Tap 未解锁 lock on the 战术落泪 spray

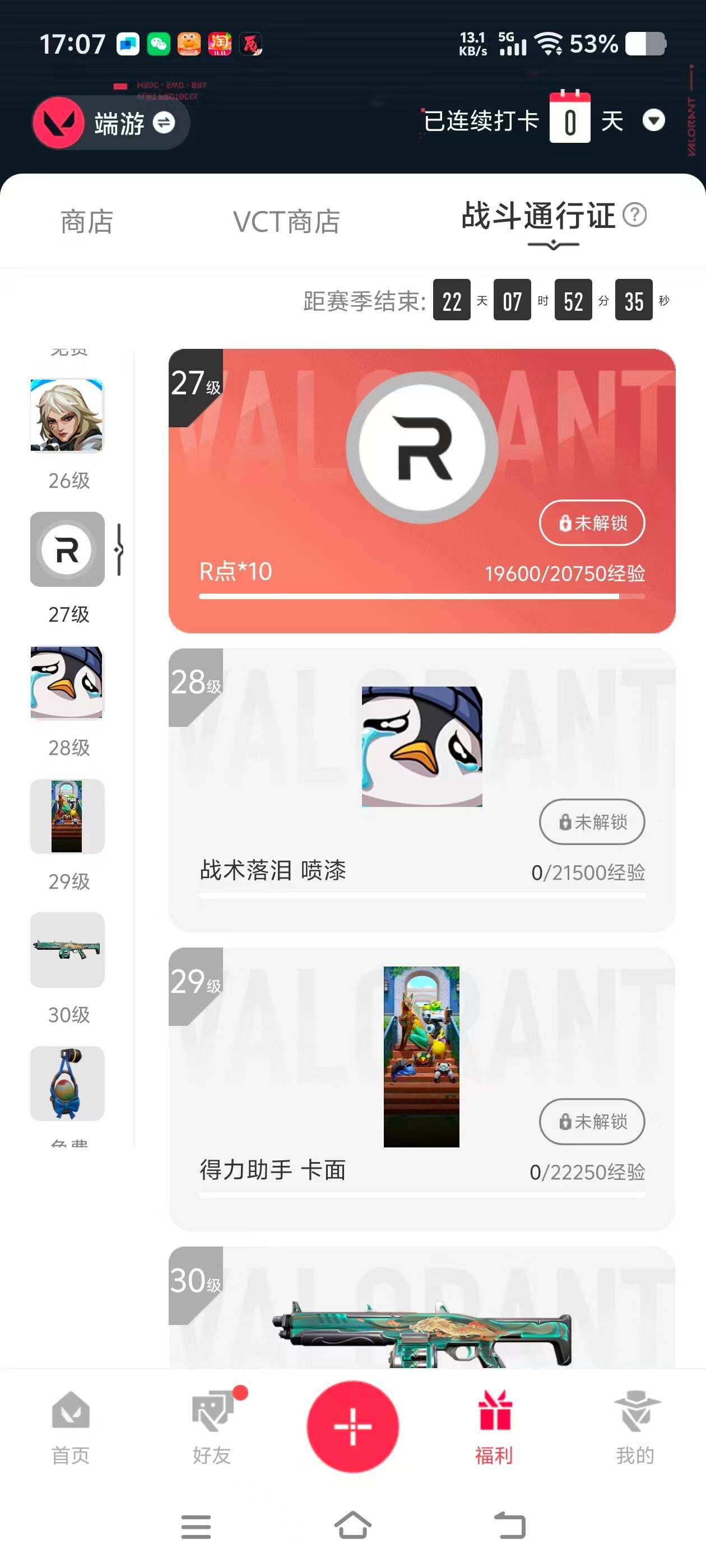pyautogui.click(x=591, y=822)
